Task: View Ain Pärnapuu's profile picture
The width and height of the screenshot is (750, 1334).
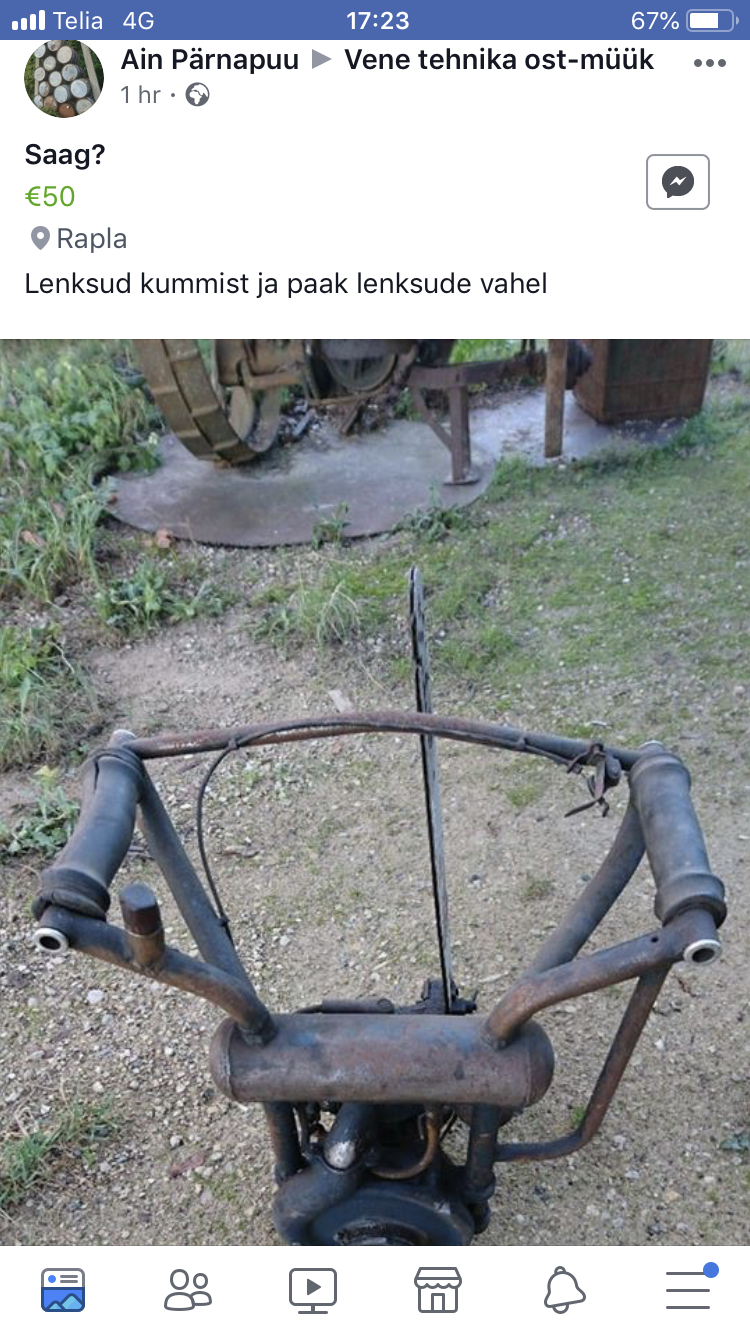Action: pos(63,78)
